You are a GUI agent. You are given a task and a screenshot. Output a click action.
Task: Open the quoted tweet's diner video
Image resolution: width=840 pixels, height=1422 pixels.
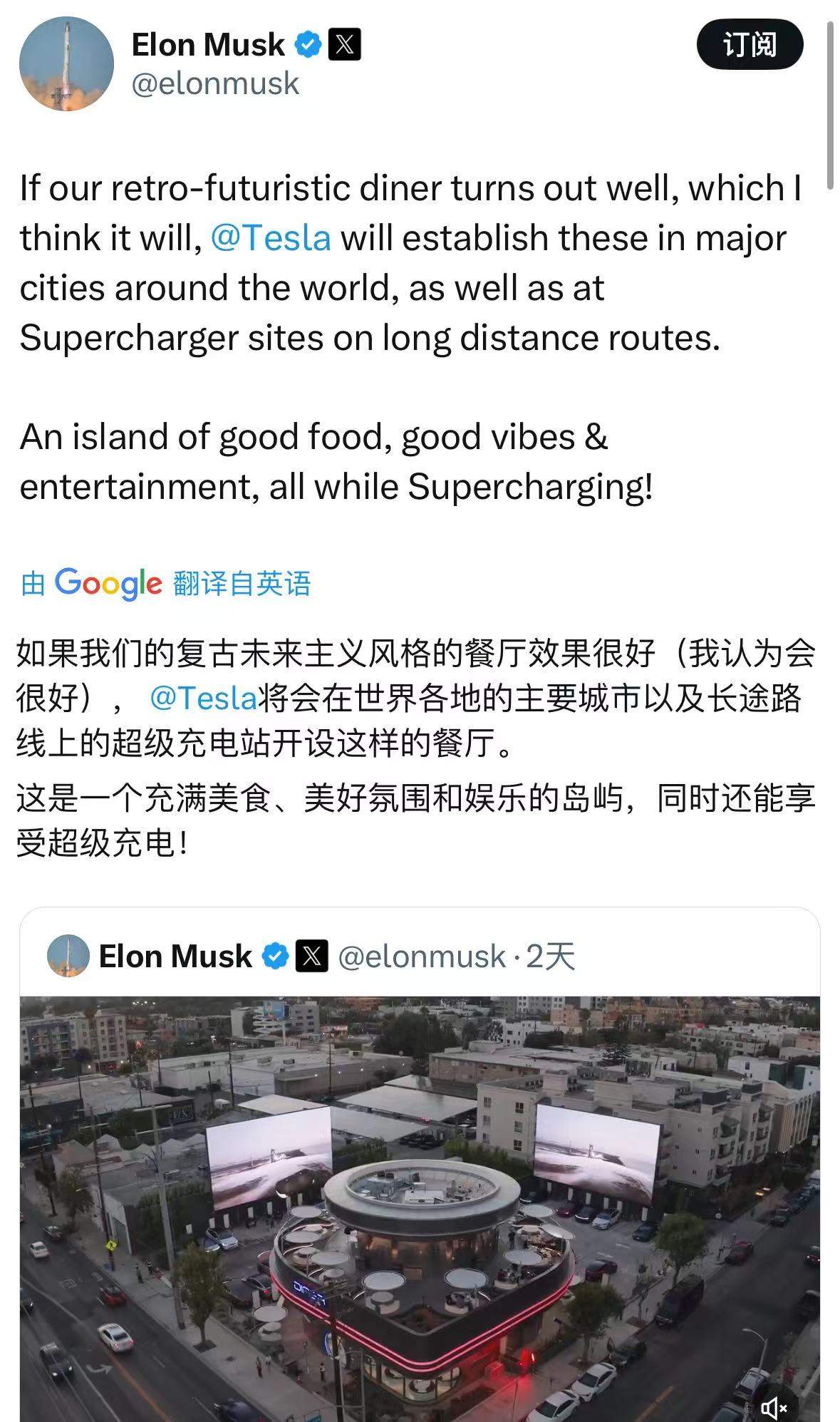pyautogui.click(x=419, y=1205)
